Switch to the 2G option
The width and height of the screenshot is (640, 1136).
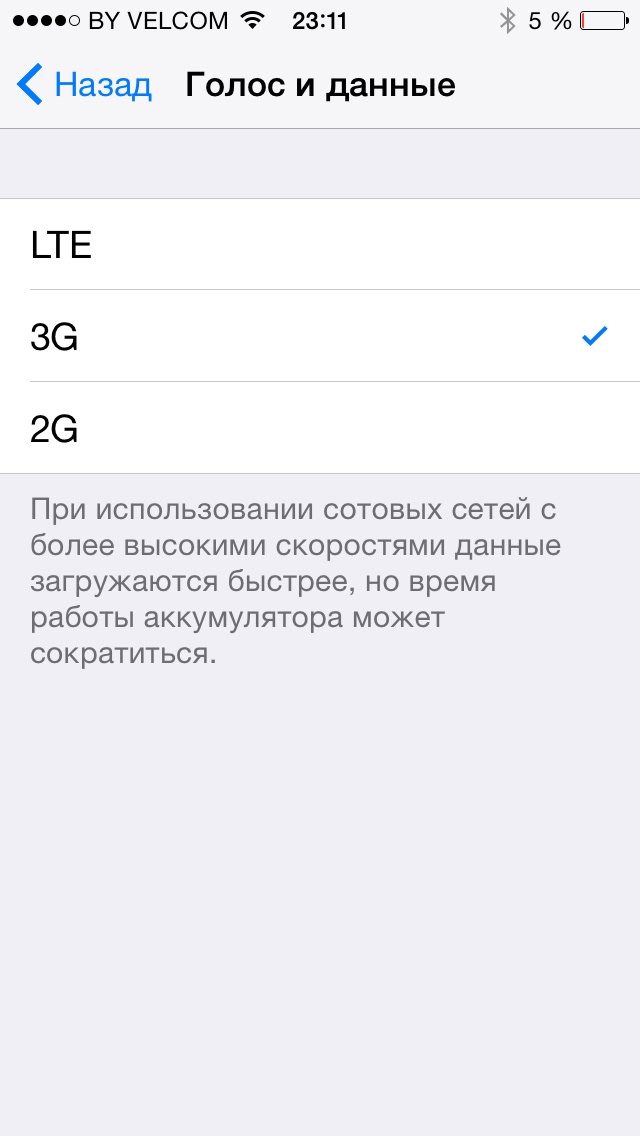(320, 429)
